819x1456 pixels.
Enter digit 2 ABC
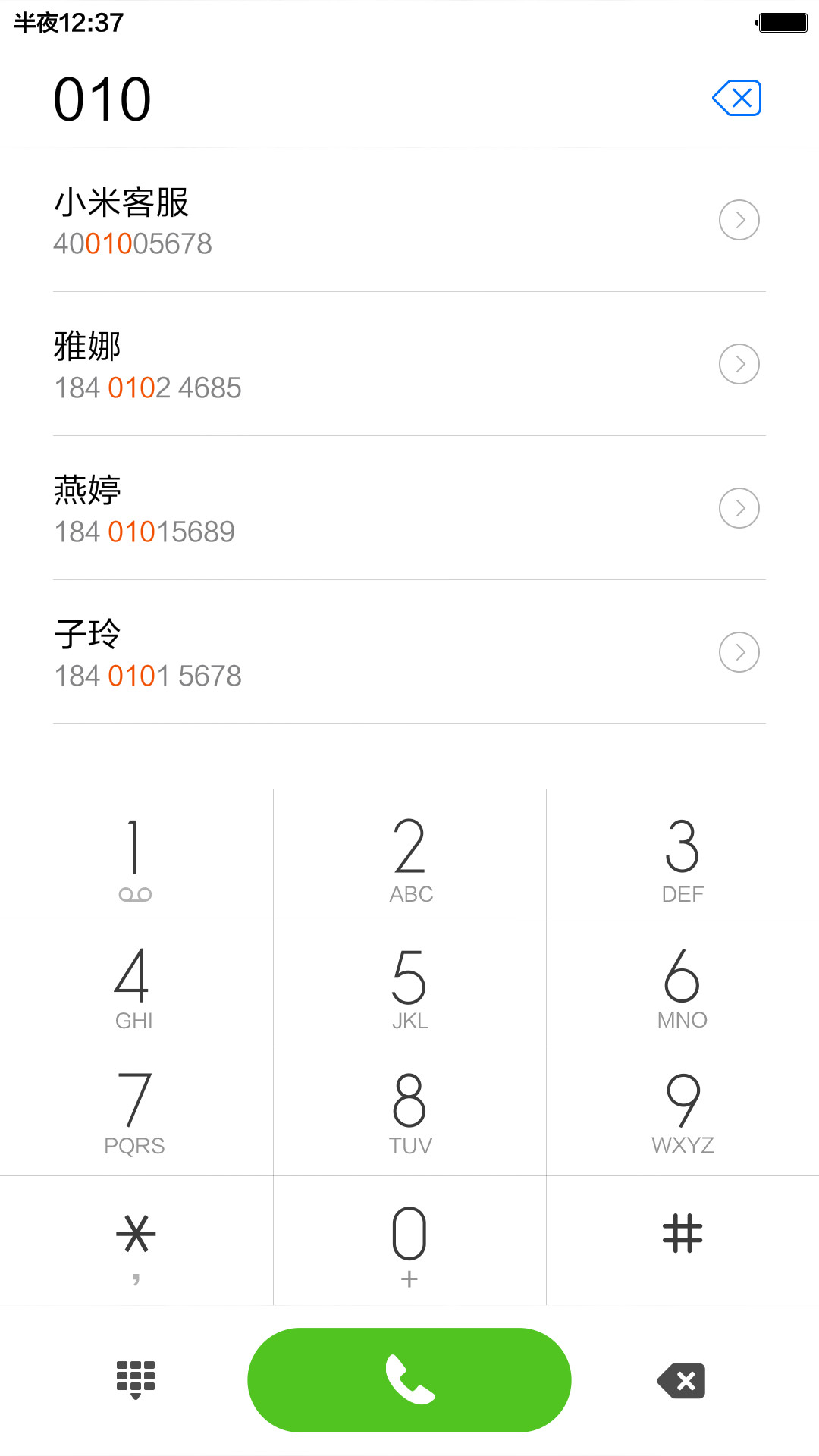409,853
